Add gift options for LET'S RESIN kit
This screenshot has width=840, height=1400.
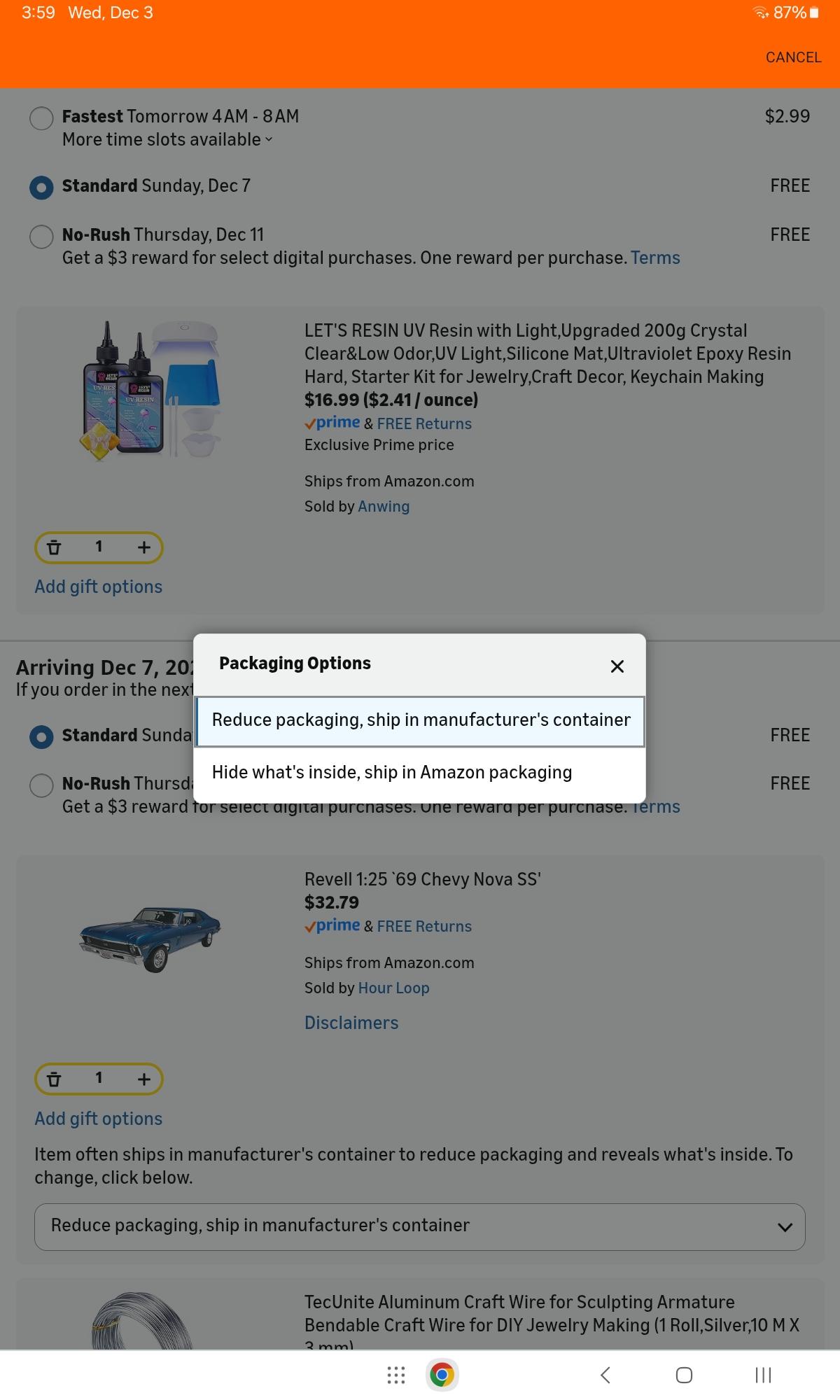click(x=99, y=587)
